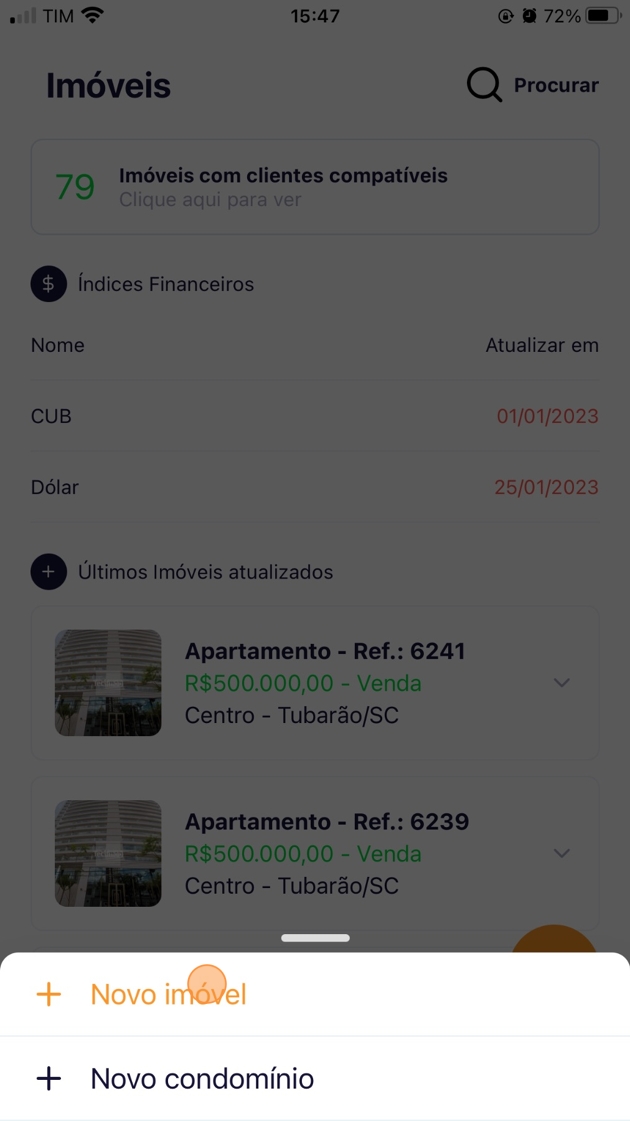Open the Dólar index row

tap(315, 487)
